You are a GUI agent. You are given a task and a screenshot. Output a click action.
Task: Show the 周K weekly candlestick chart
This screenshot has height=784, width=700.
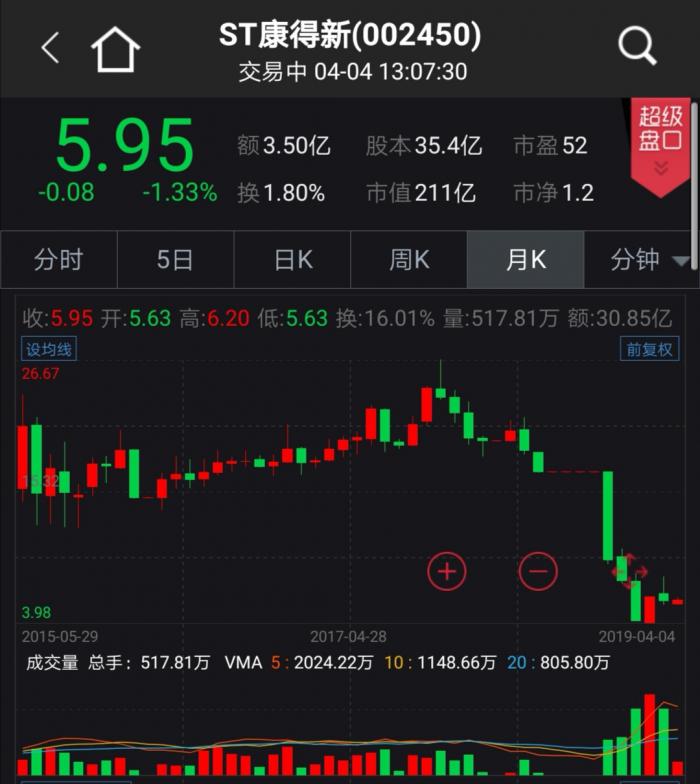(409, 260)
